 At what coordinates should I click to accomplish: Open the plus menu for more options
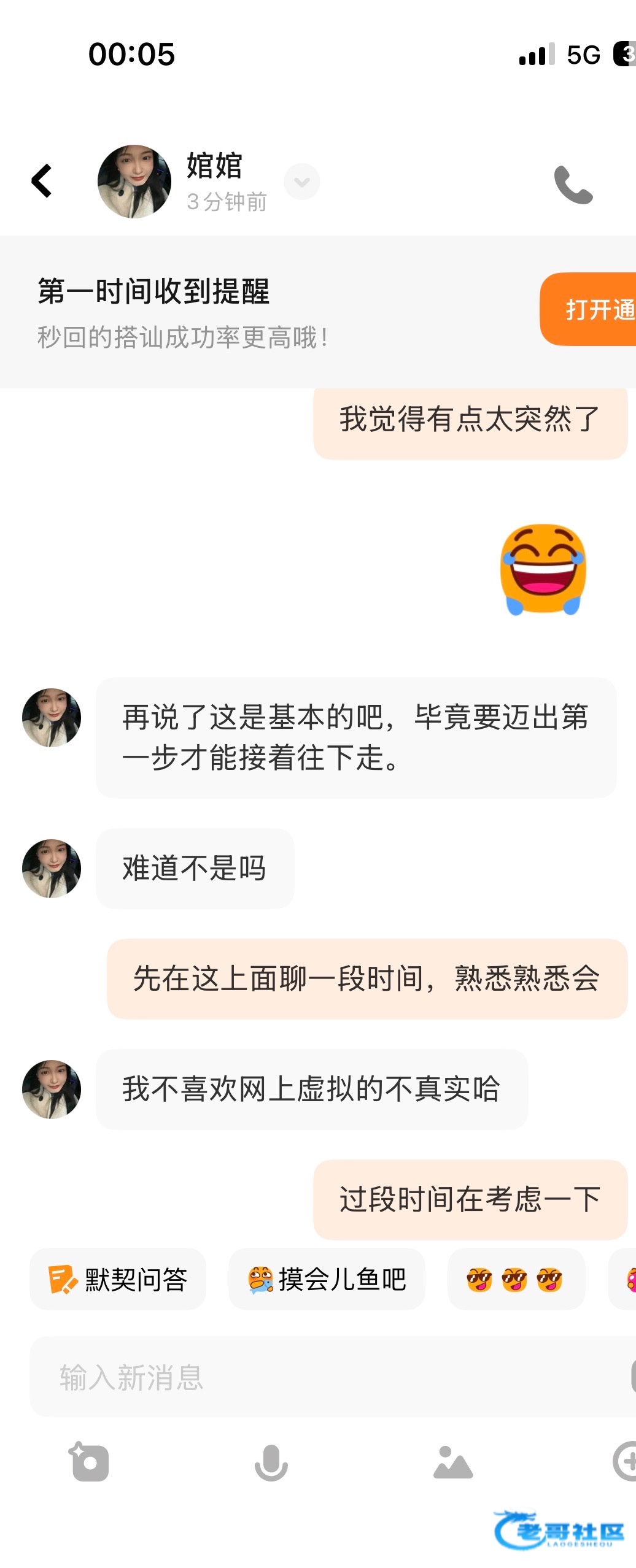tap(625, 1462)
